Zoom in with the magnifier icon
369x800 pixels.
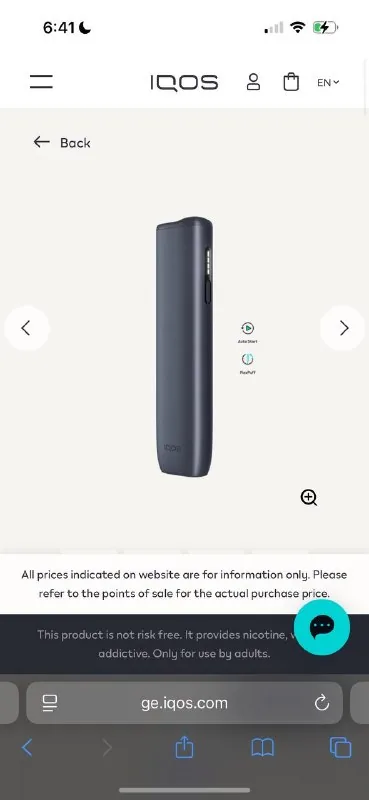pos(309,497)
